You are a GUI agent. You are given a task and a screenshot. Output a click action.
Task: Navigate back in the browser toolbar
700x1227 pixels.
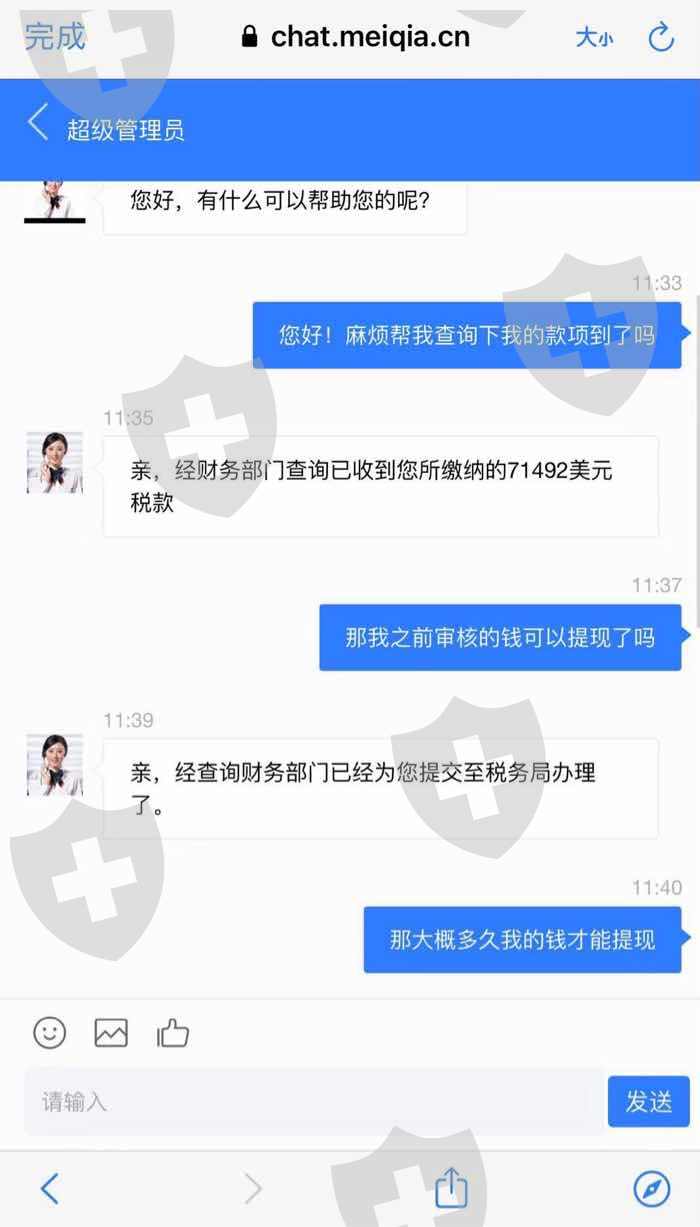click(50, 1188)
